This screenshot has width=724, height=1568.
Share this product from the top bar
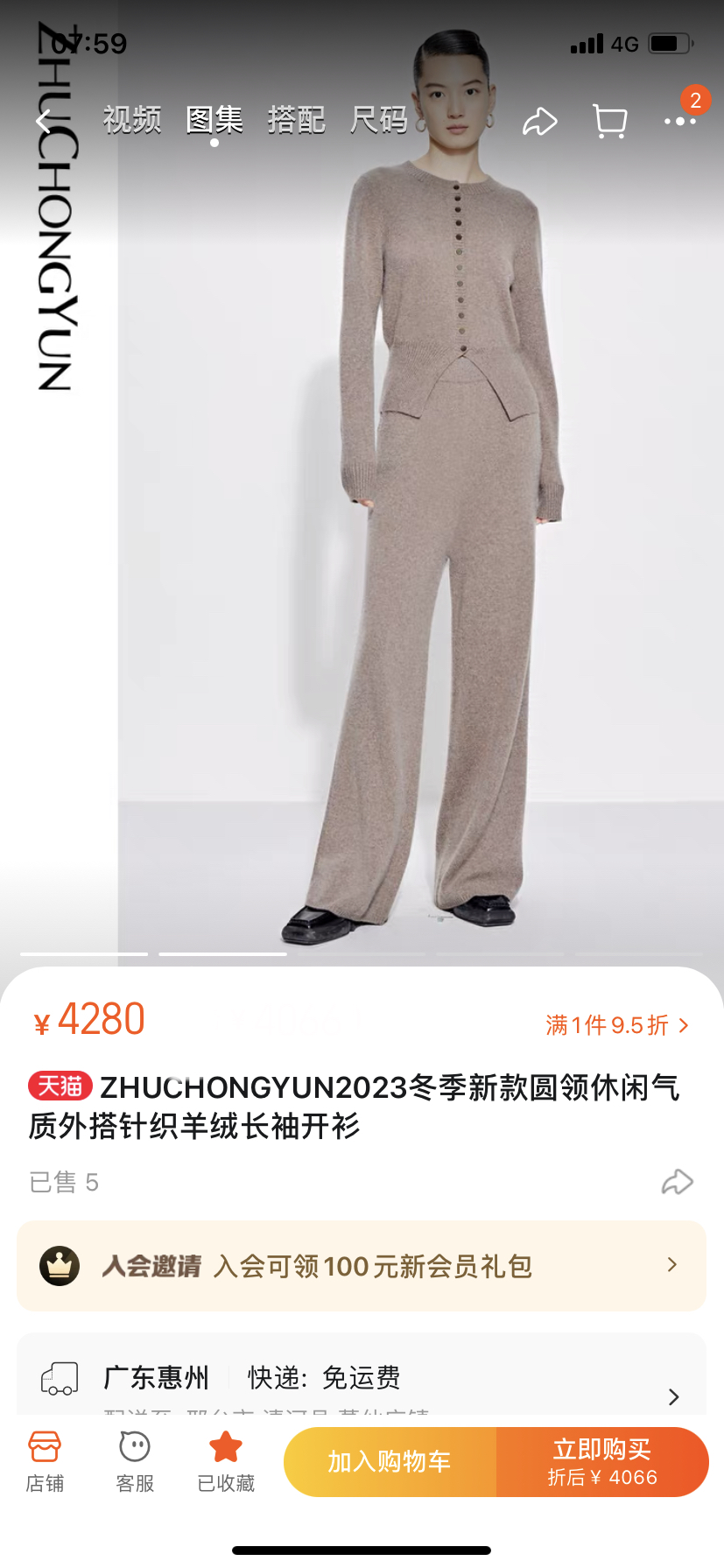tap(539, 122)
